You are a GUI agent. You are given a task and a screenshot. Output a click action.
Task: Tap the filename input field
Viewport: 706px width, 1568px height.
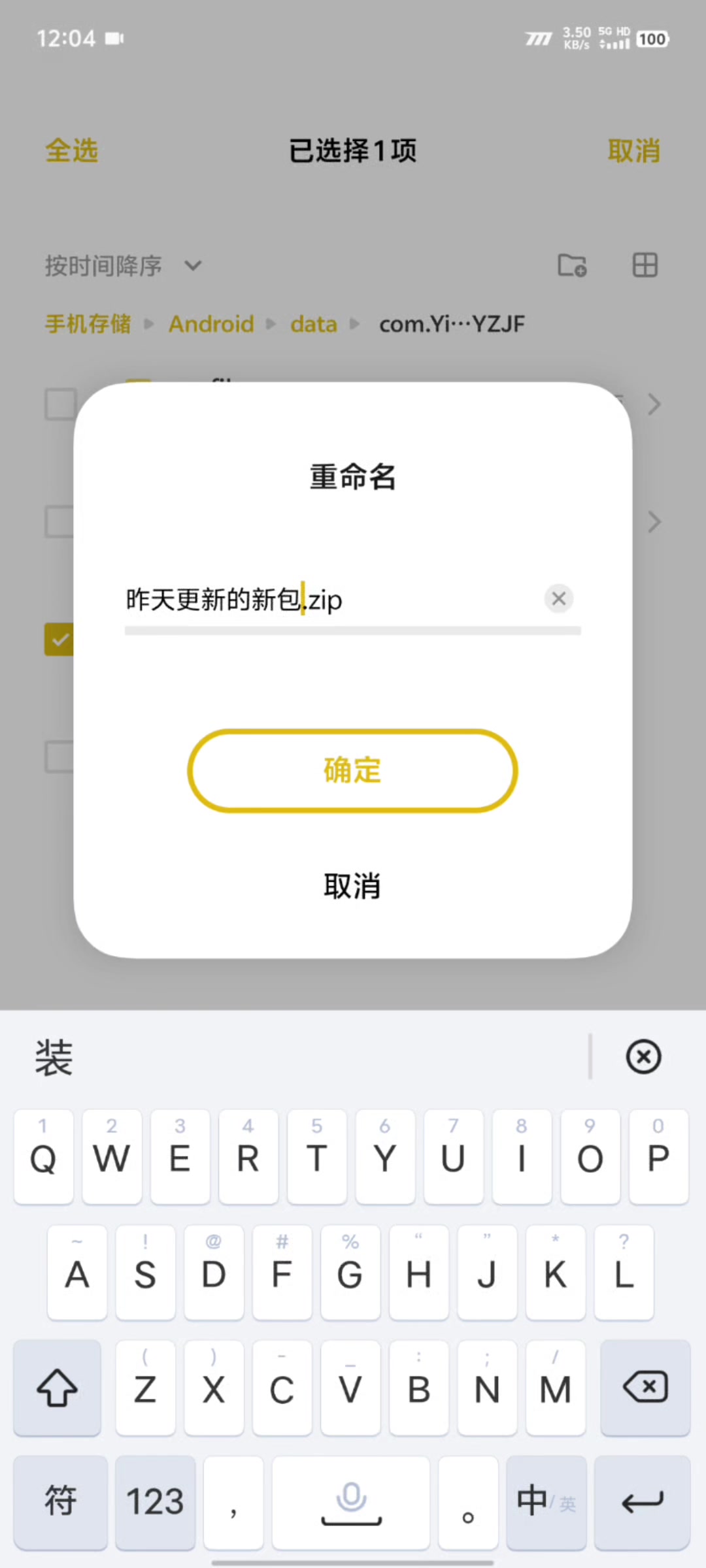click(327, 600)
